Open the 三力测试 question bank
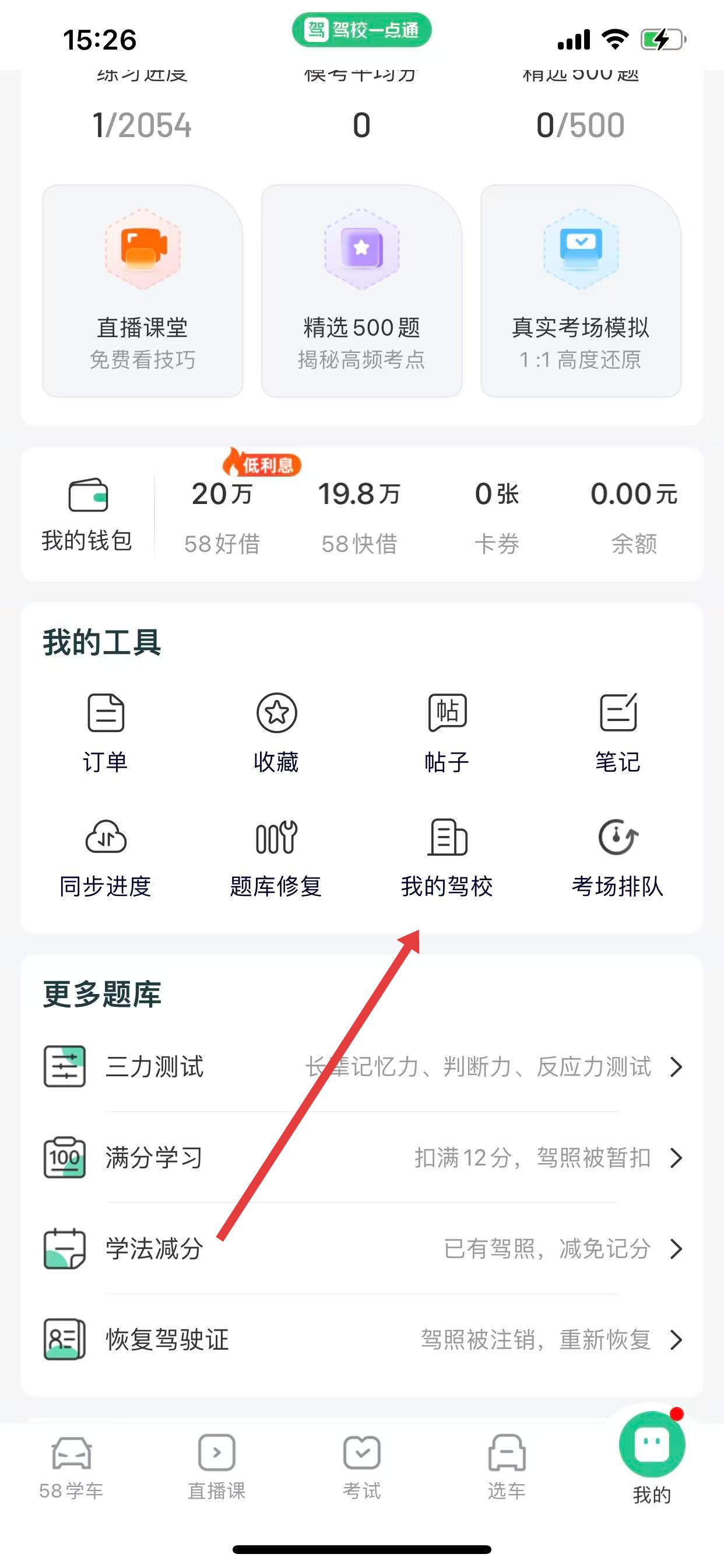The image size is (724, 1568). coord(362,1066)
